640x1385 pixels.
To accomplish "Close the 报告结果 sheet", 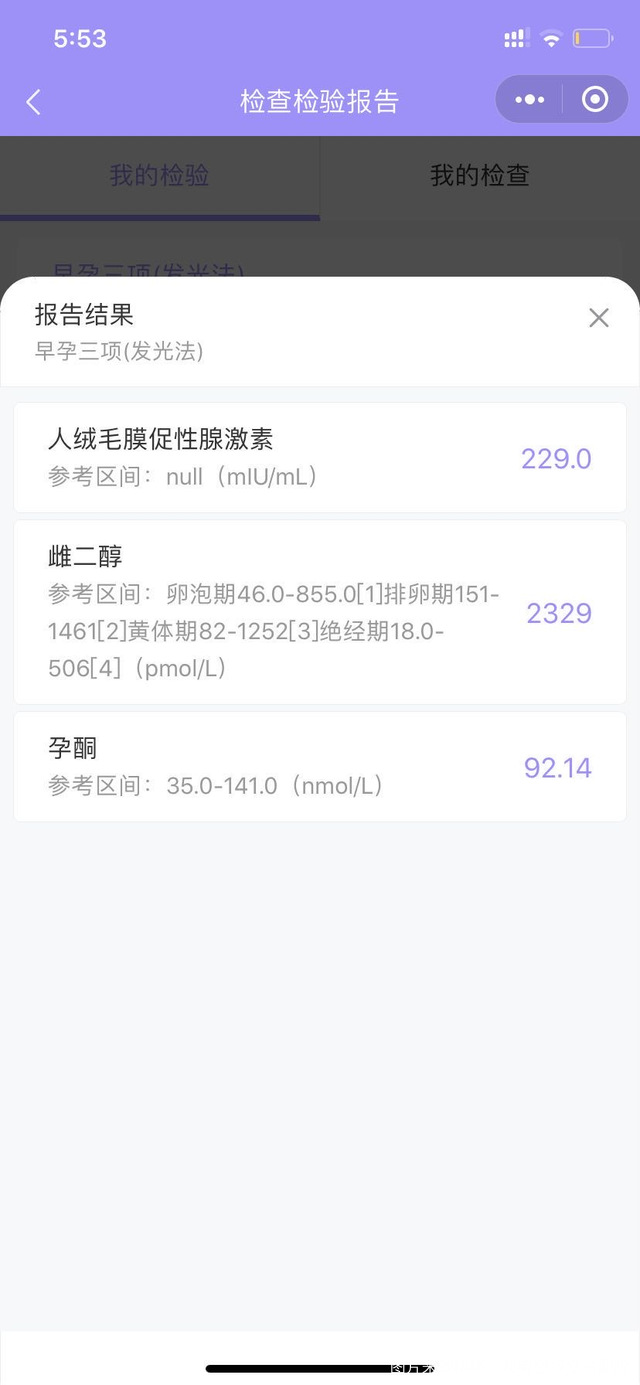I will point(598,318).
